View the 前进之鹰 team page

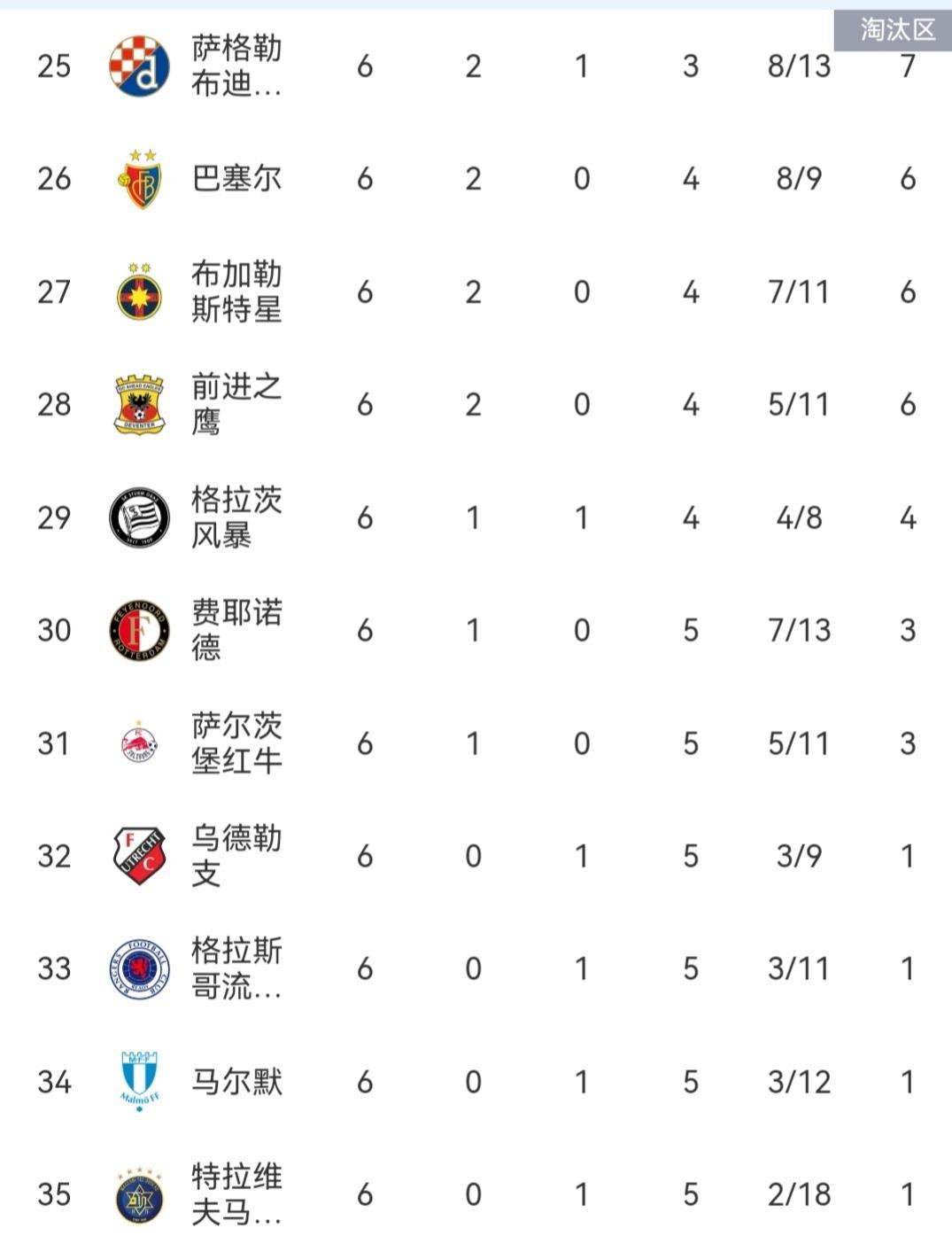click(x=236, y=405)
